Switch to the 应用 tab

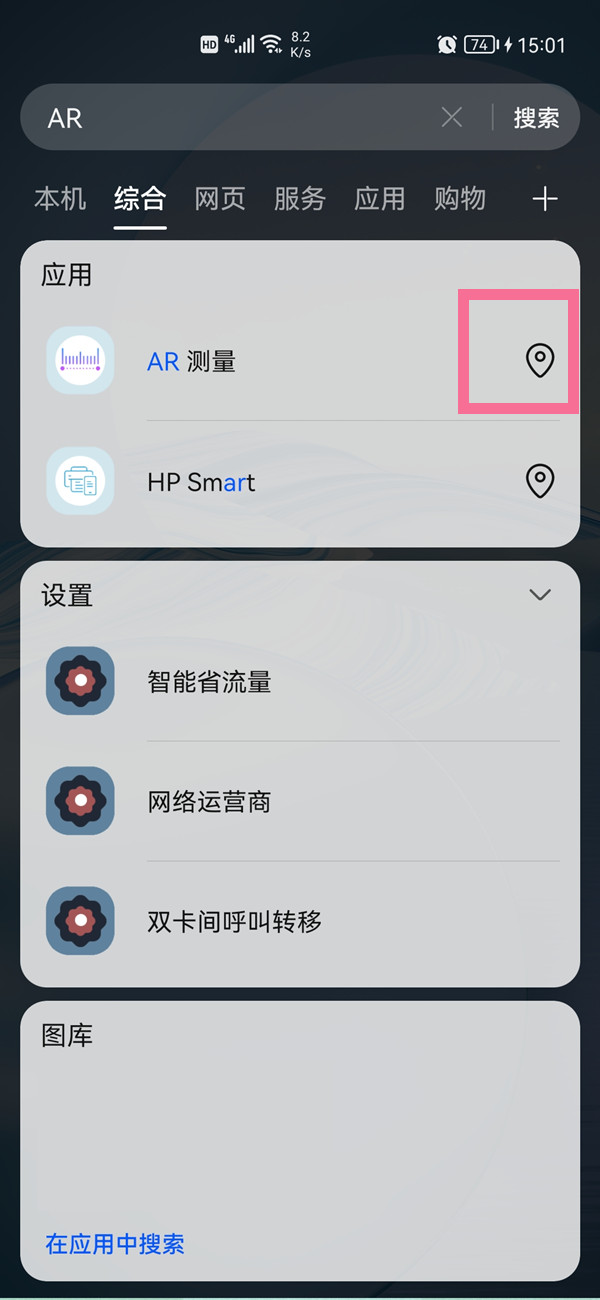[x=380, y=199]
